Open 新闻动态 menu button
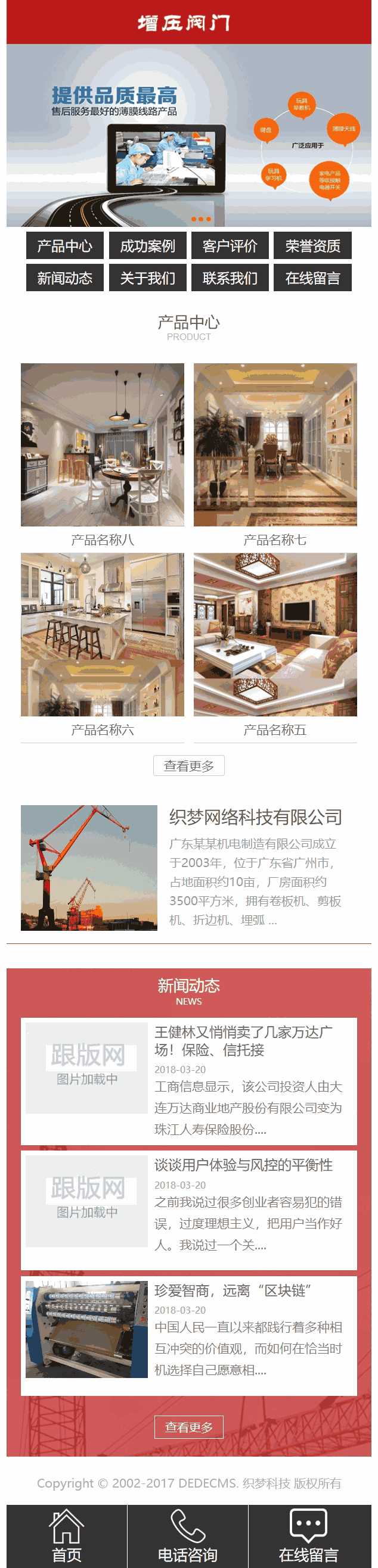This screenshot has height=1568, width=378. coord(64,278)
